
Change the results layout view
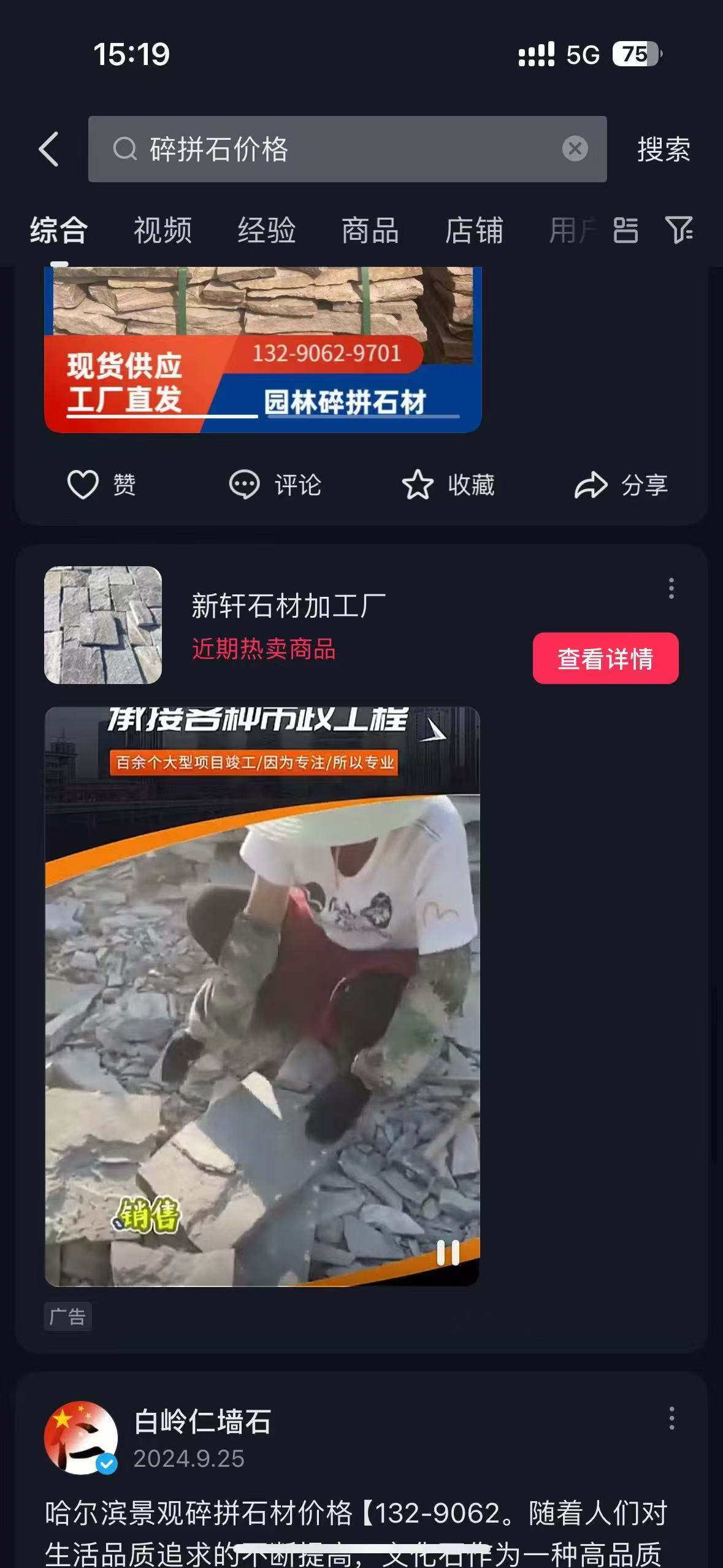pos(625,231)
